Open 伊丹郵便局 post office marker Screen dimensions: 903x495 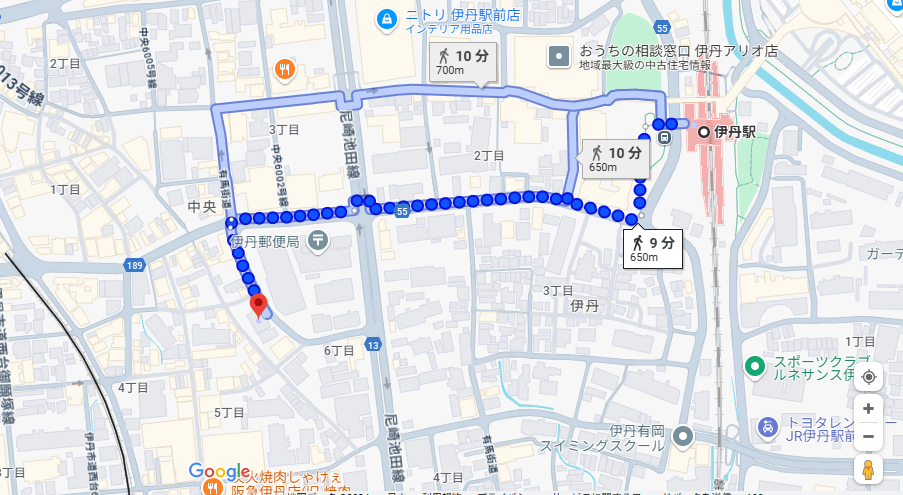pyautogui.click(x=317, y=240)
